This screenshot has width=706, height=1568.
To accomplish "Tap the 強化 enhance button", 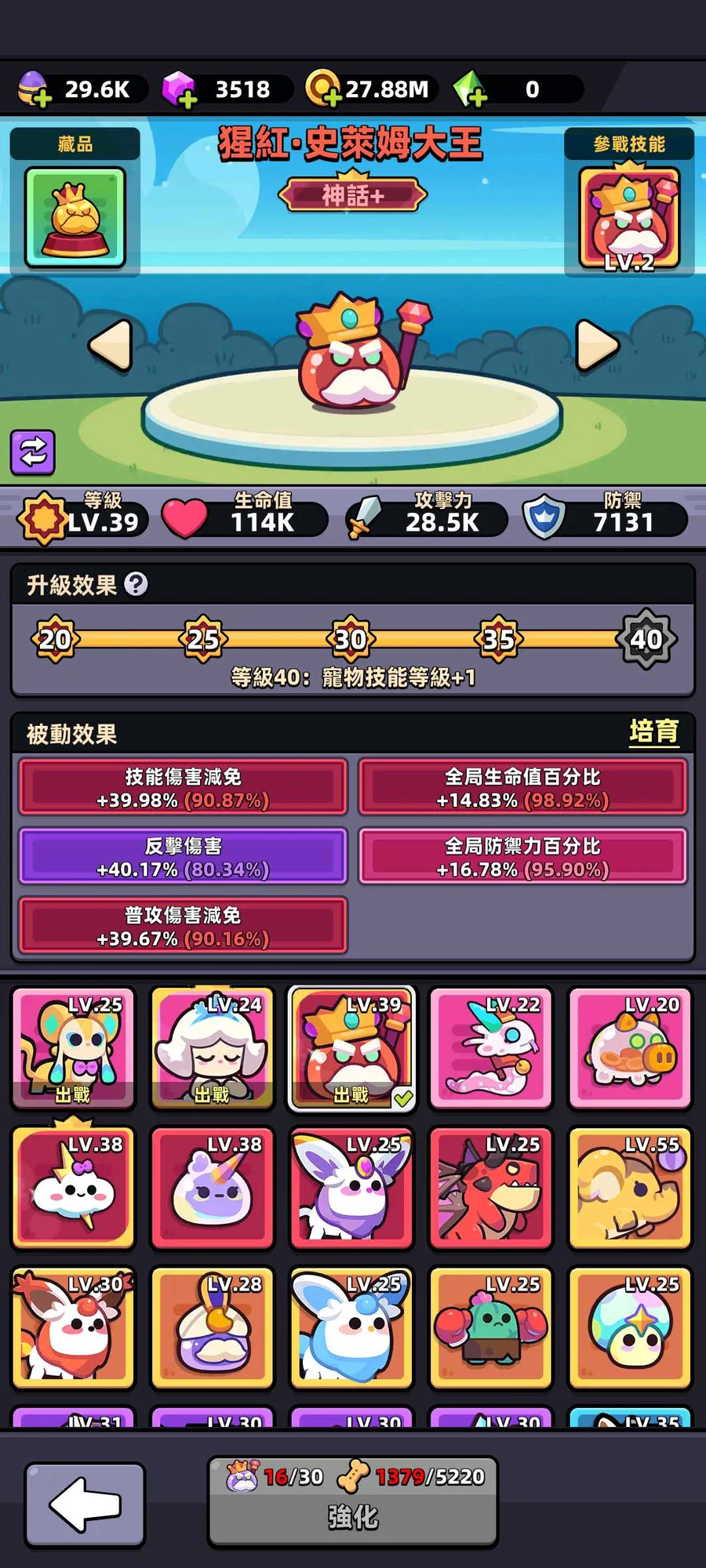I will pos(352,1502).
